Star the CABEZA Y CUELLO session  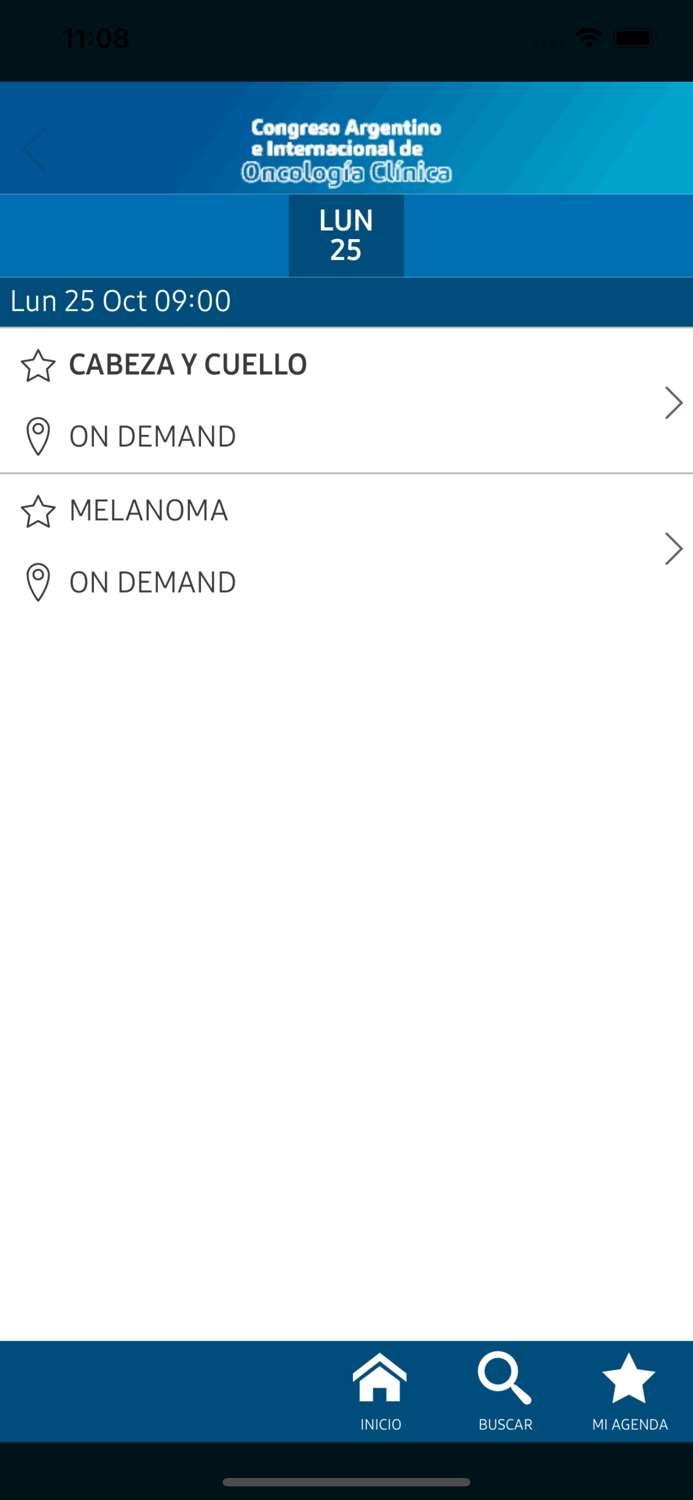click(x=38, y=366)
